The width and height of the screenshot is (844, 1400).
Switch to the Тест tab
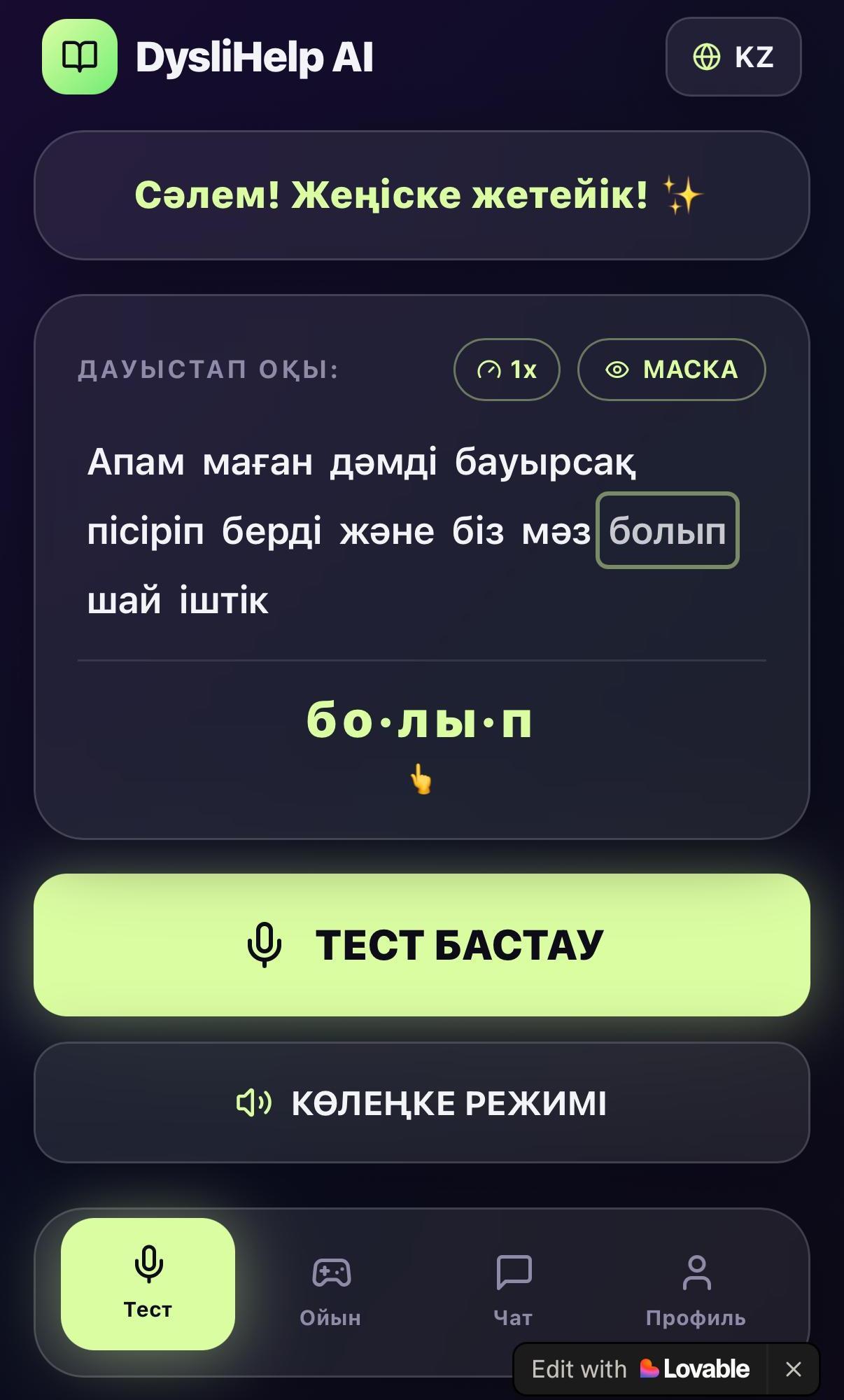click(x=148, y=1284)
